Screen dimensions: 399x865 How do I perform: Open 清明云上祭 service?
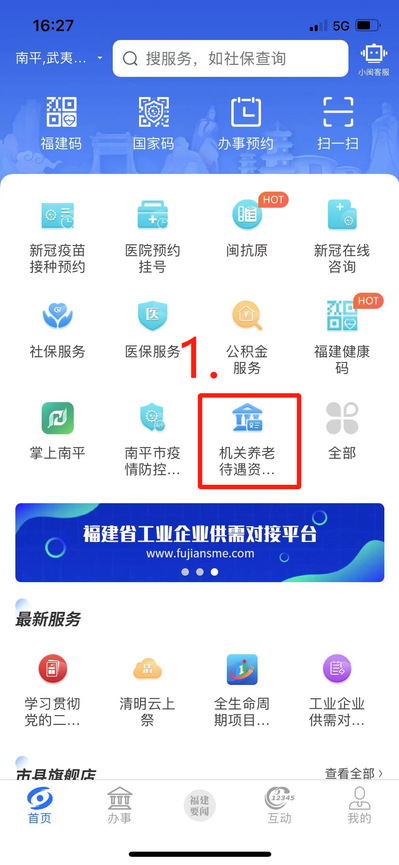click(x=147, y=690)
